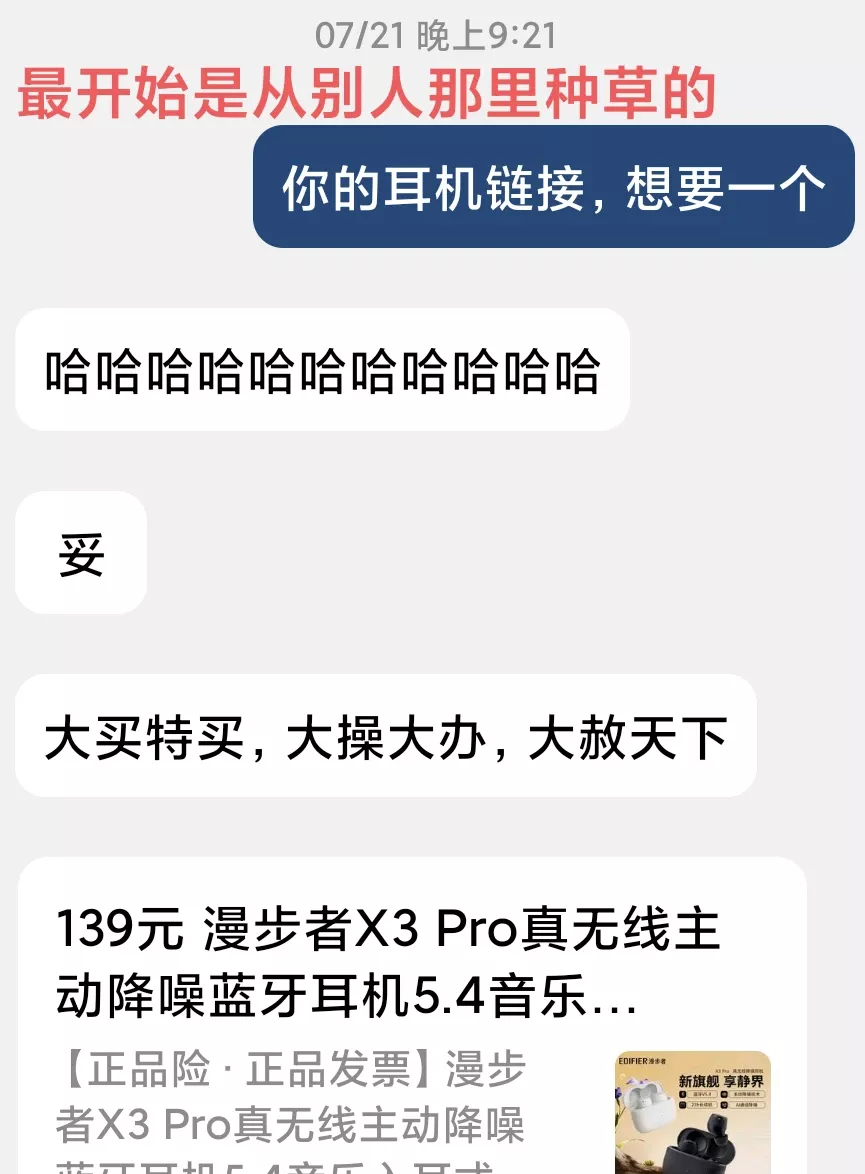The image size is (865, 1174).
Task: Click the EDIFIER earbuds product thumbnail
Action: point(690,1110)
